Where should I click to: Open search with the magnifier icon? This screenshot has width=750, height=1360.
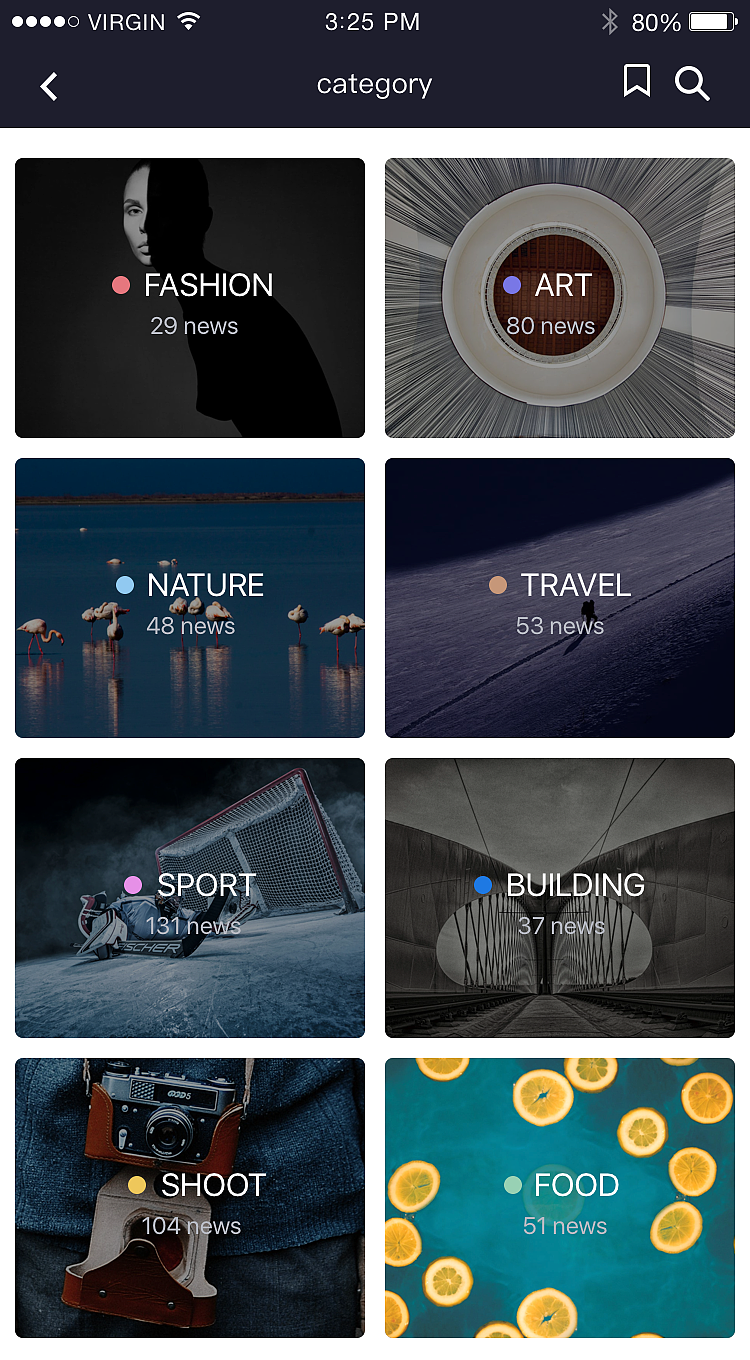pos(691,84)
